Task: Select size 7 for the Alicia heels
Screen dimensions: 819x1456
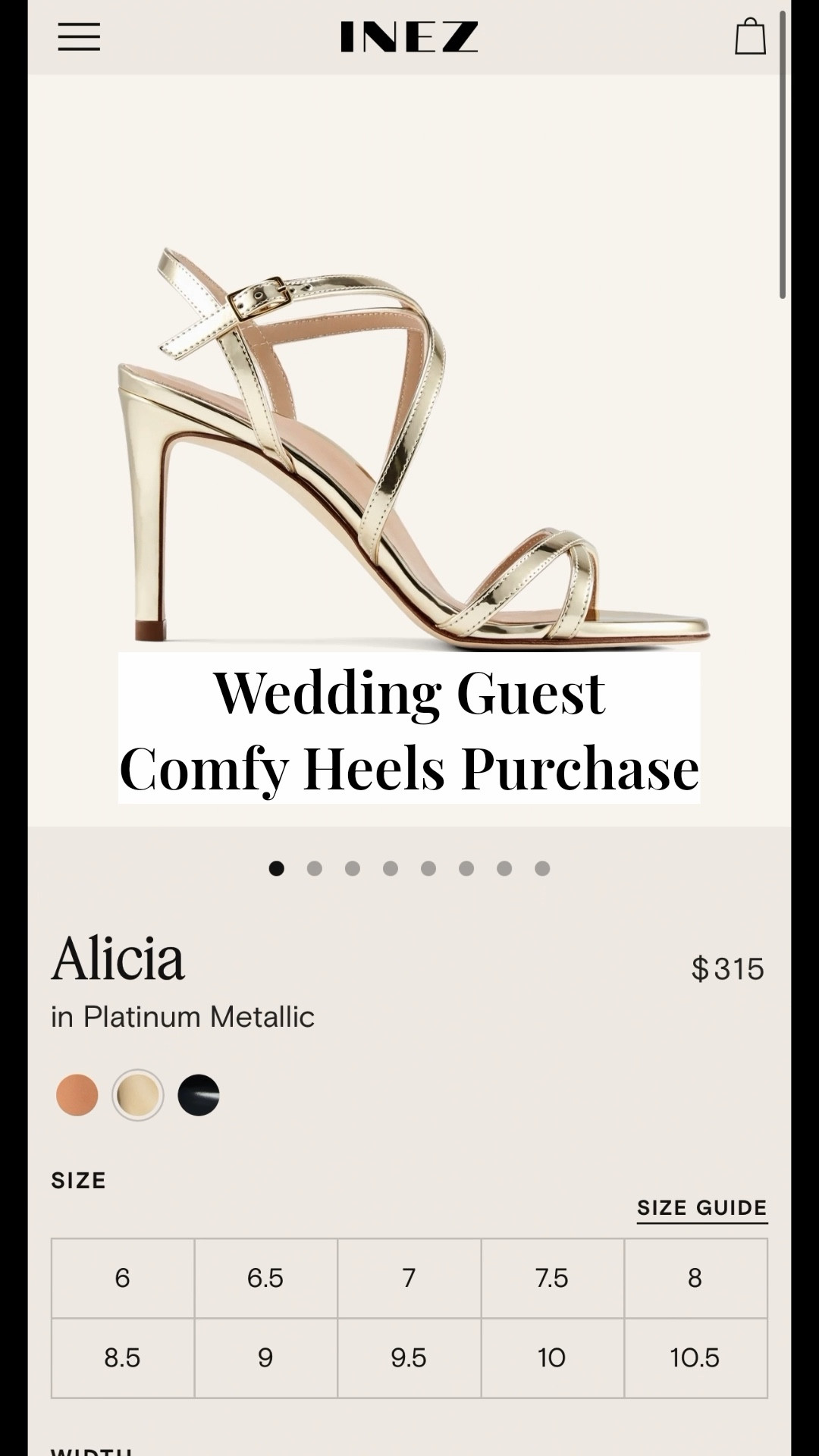Action: [409, 1278]
